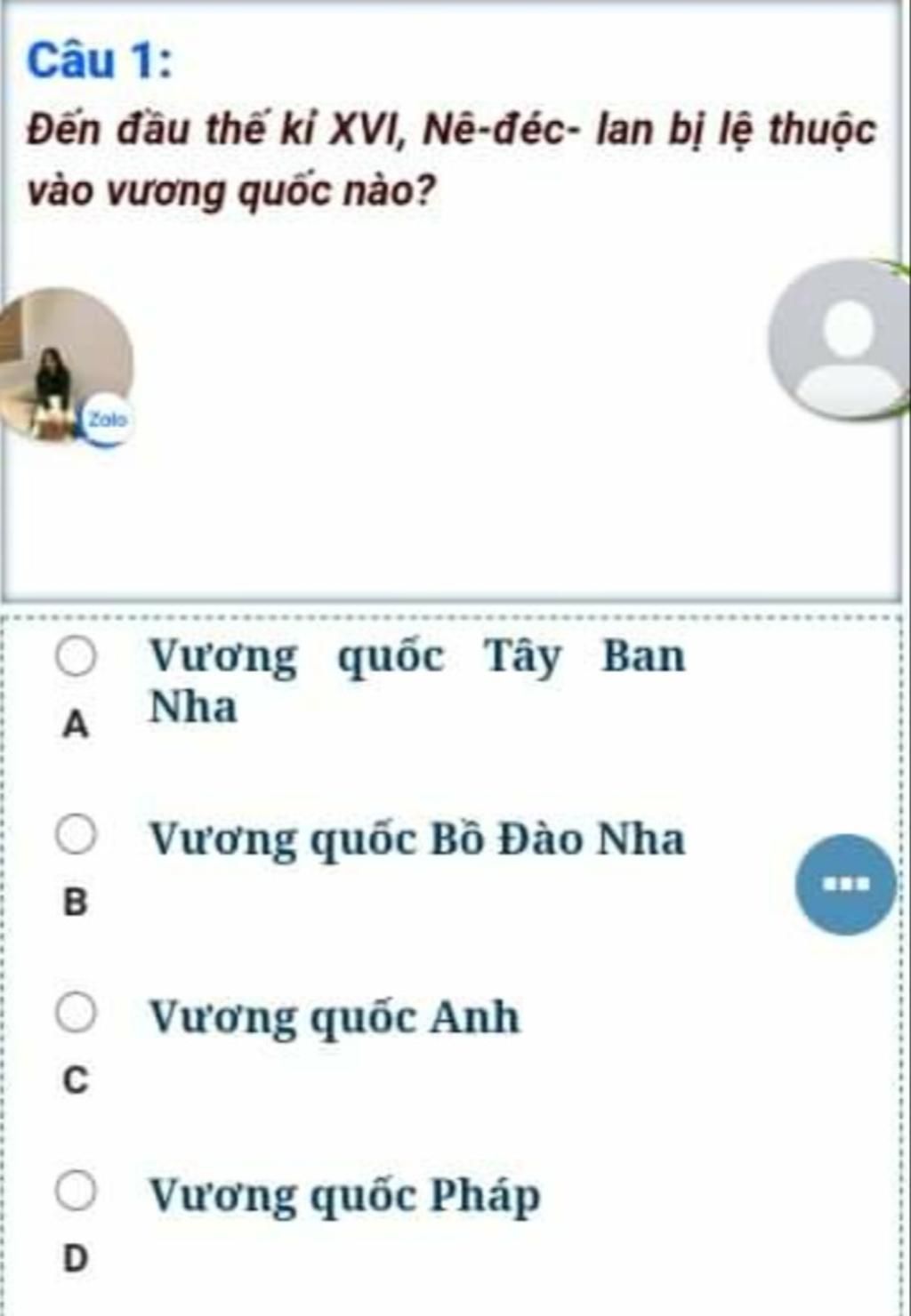
Task: Select answer B Vương quốc Bồ Đào Nha
Action: pyautogui.click(x=77, y=837)
